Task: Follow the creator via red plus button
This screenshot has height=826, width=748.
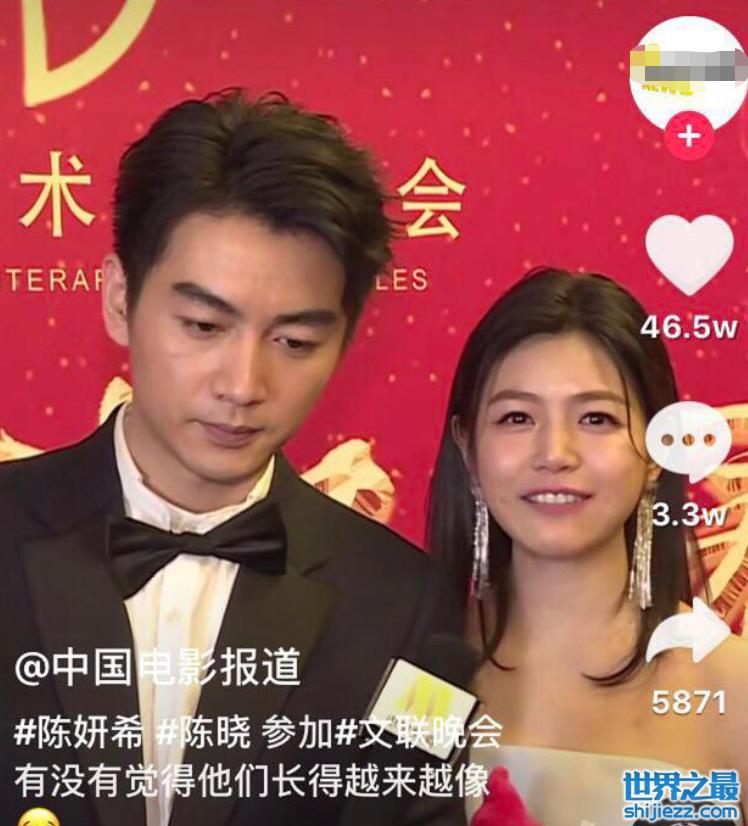Action: pos(688,135)
